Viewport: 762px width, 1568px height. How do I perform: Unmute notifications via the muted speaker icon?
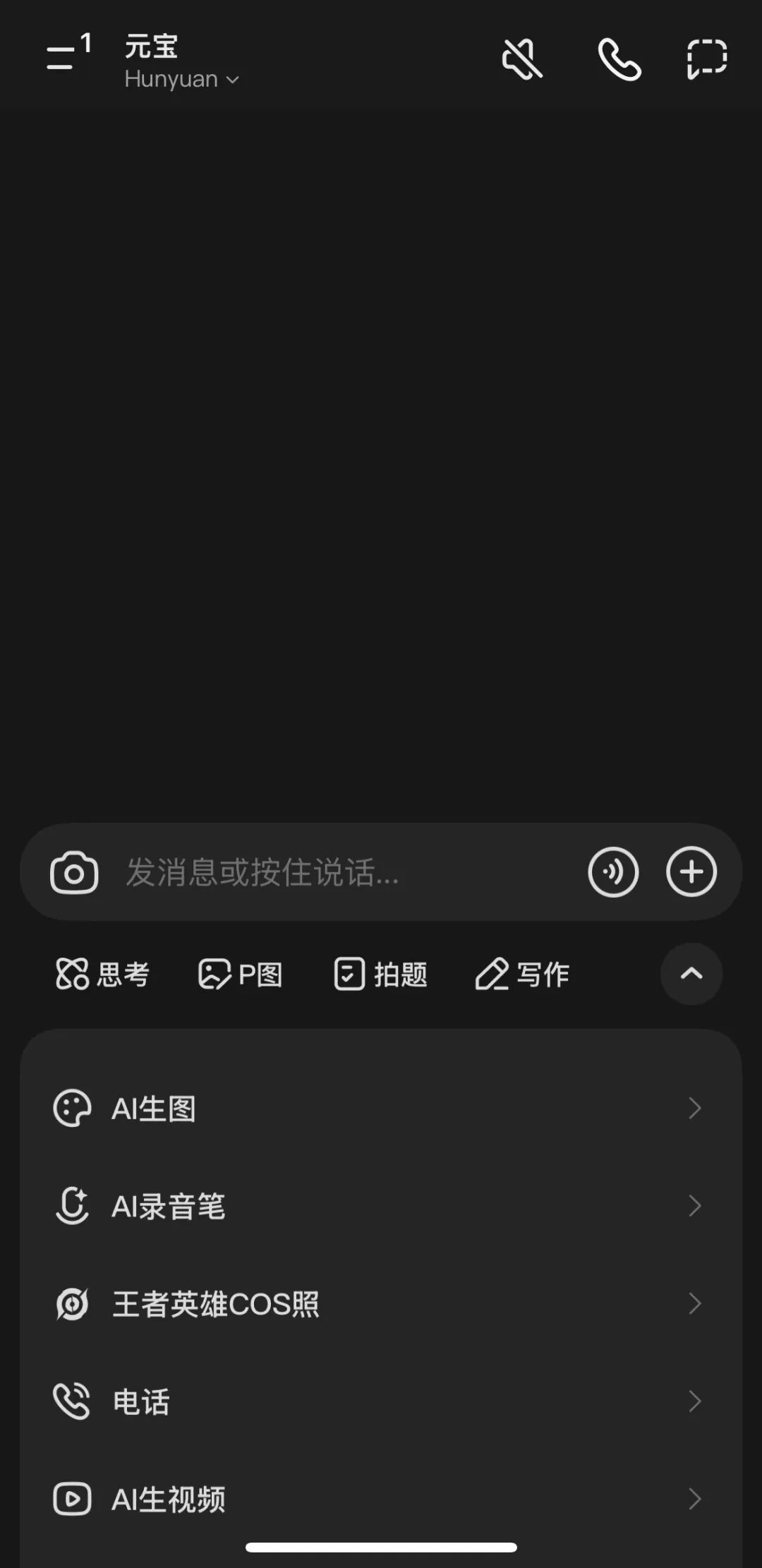(522, 60)
